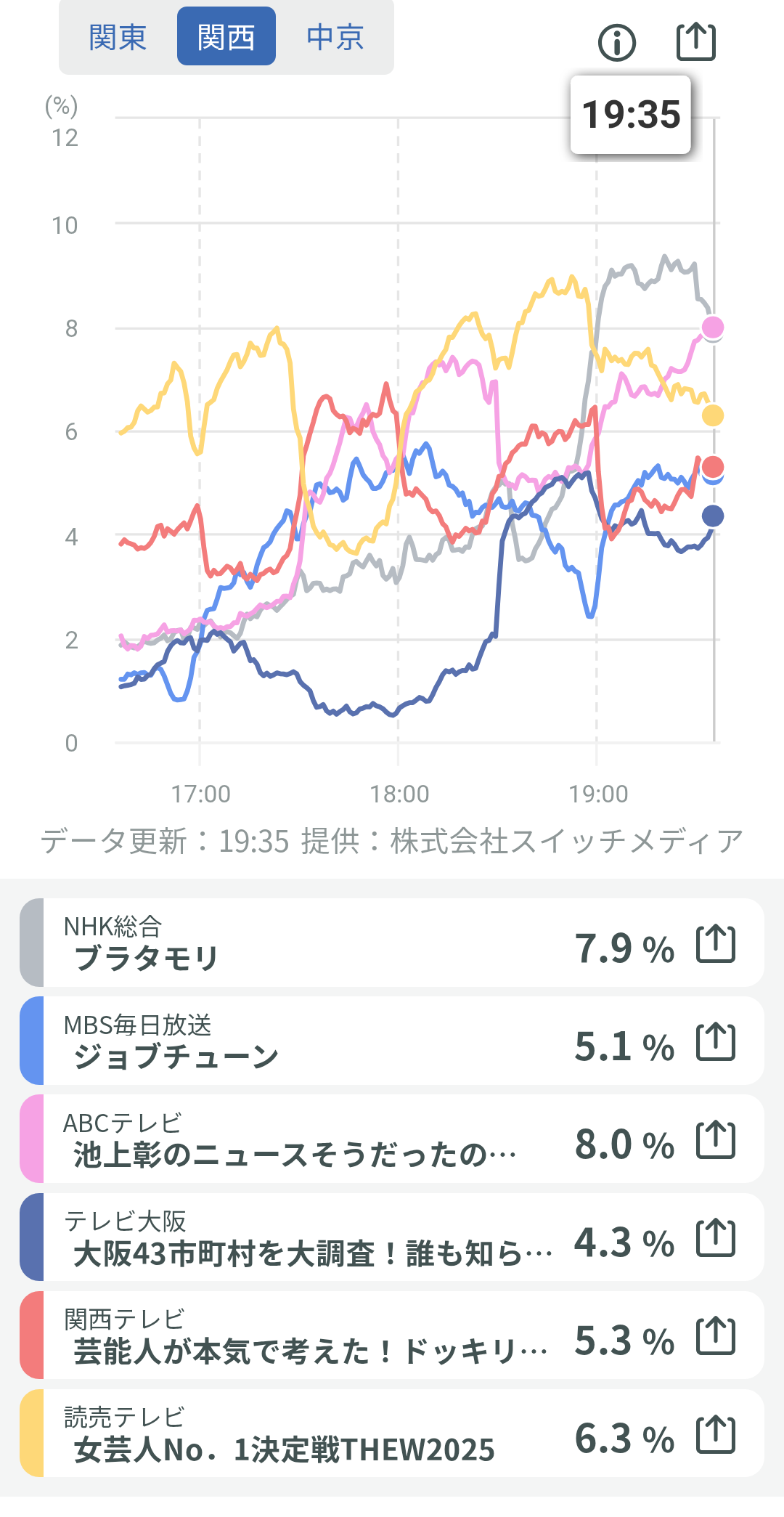The image size is (784, 1517).
Task: Share the ratings chart
Action: (x=696, y=41)
